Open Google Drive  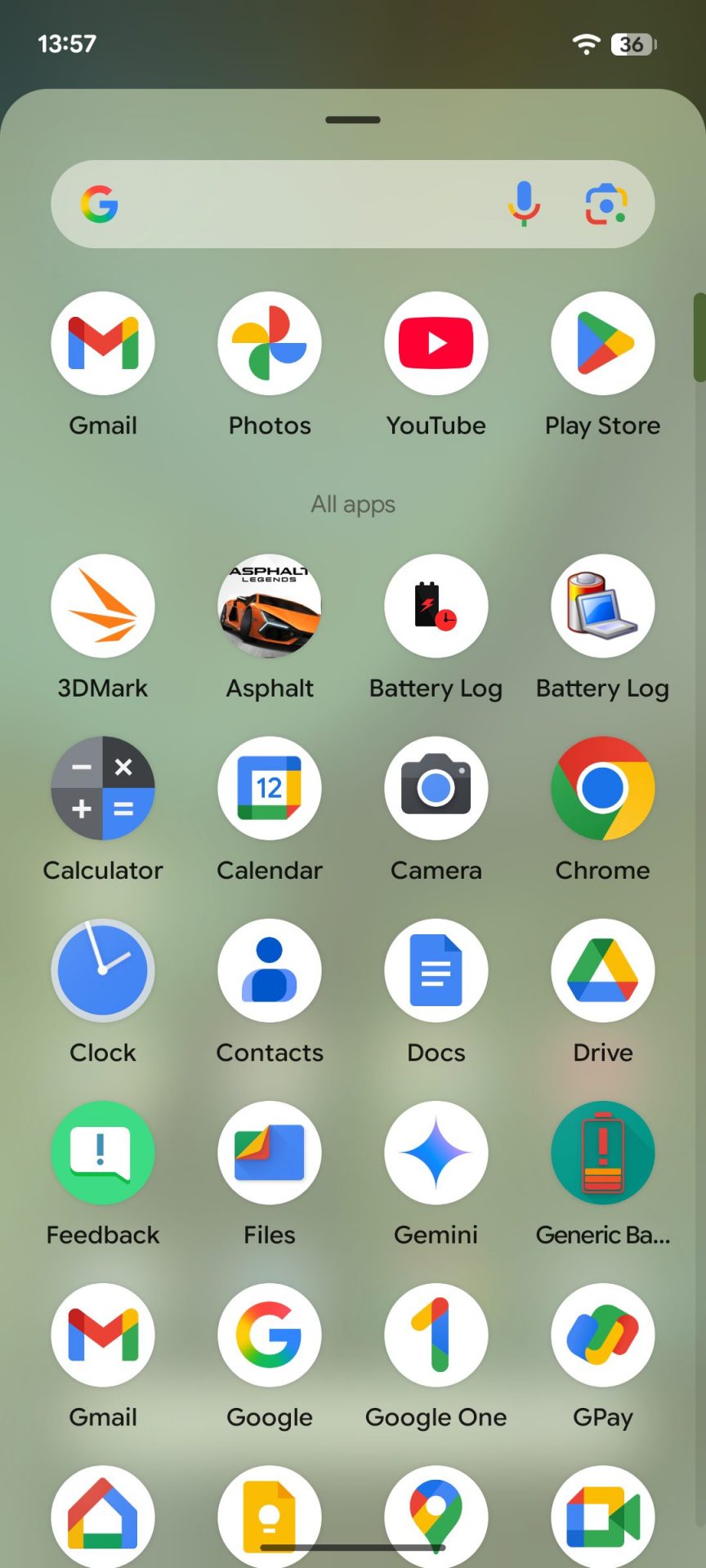click(x=603, y=971)
